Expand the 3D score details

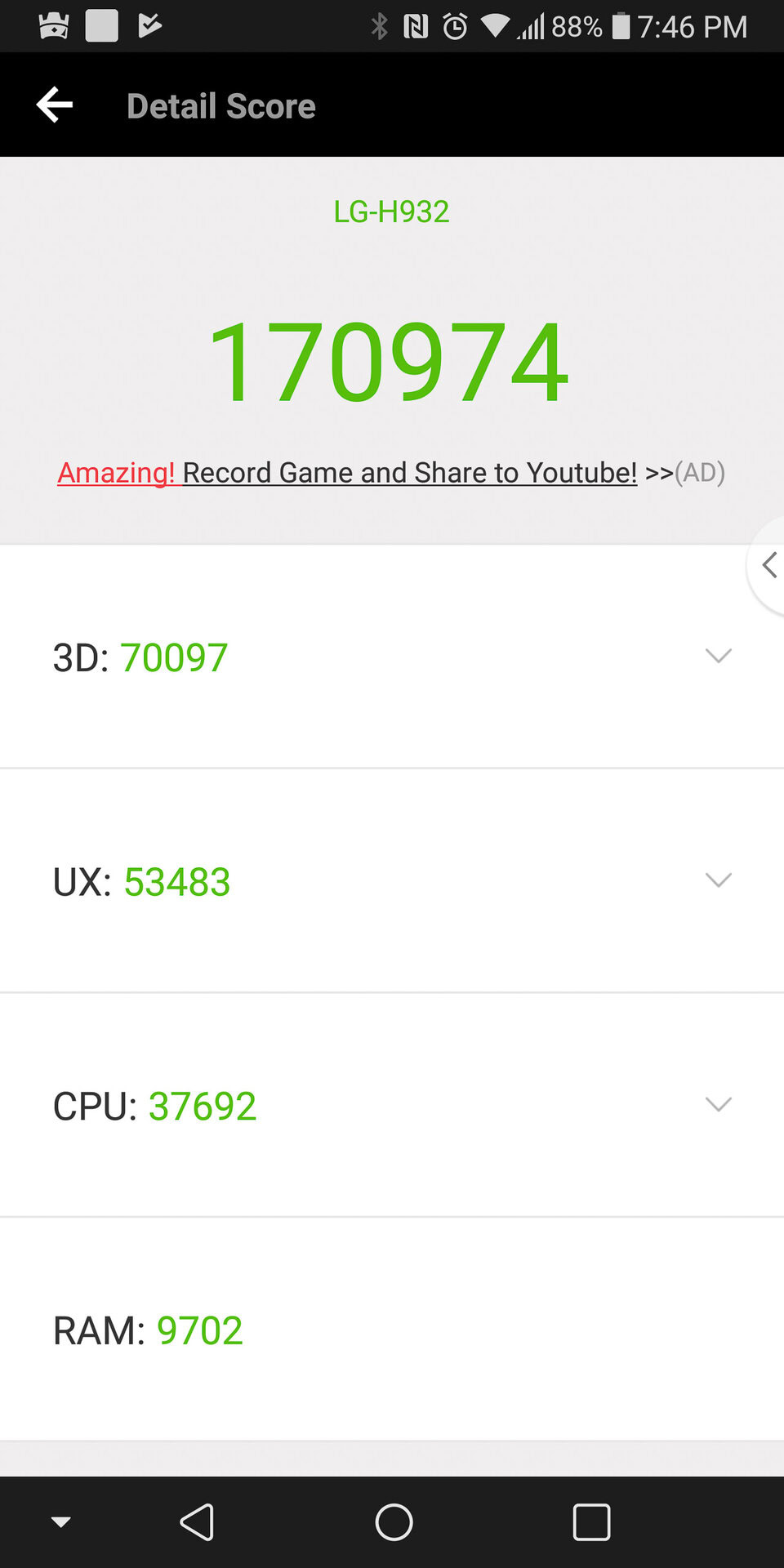point(718,656)
